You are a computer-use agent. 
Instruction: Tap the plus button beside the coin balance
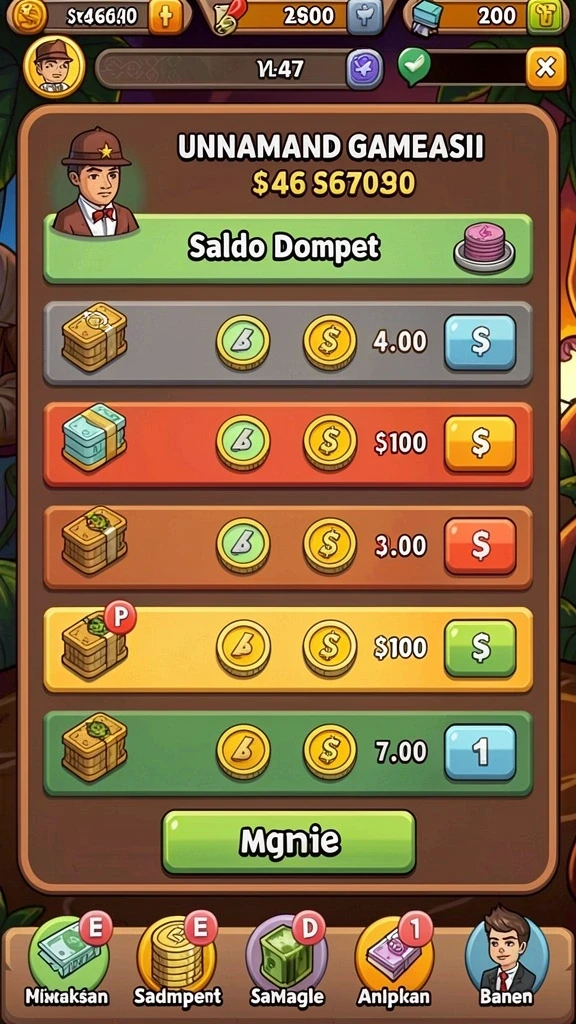click(x=166, y=16)
